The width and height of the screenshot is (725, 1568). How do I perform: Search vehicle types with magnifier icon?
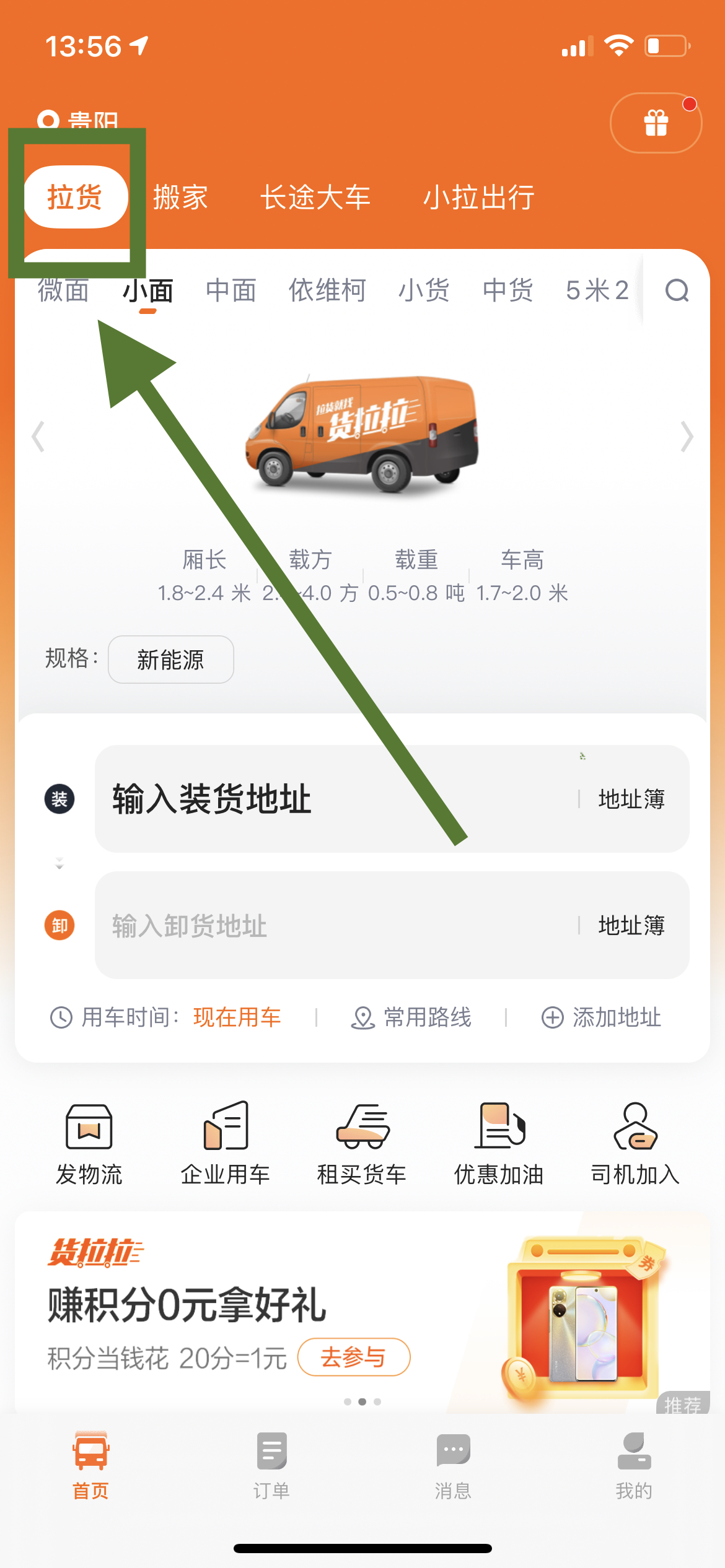[677, 290]
